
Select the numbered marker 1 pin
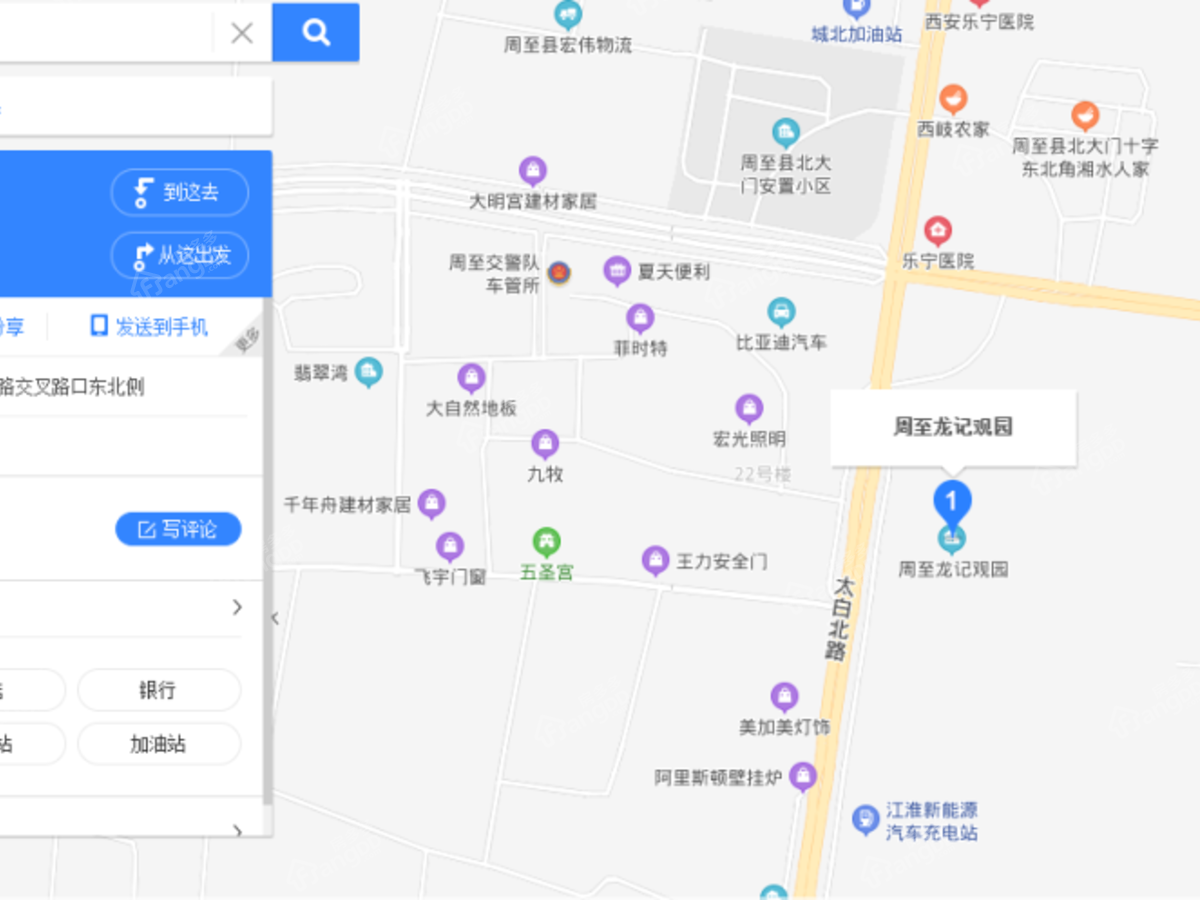(x=952, y=501)
